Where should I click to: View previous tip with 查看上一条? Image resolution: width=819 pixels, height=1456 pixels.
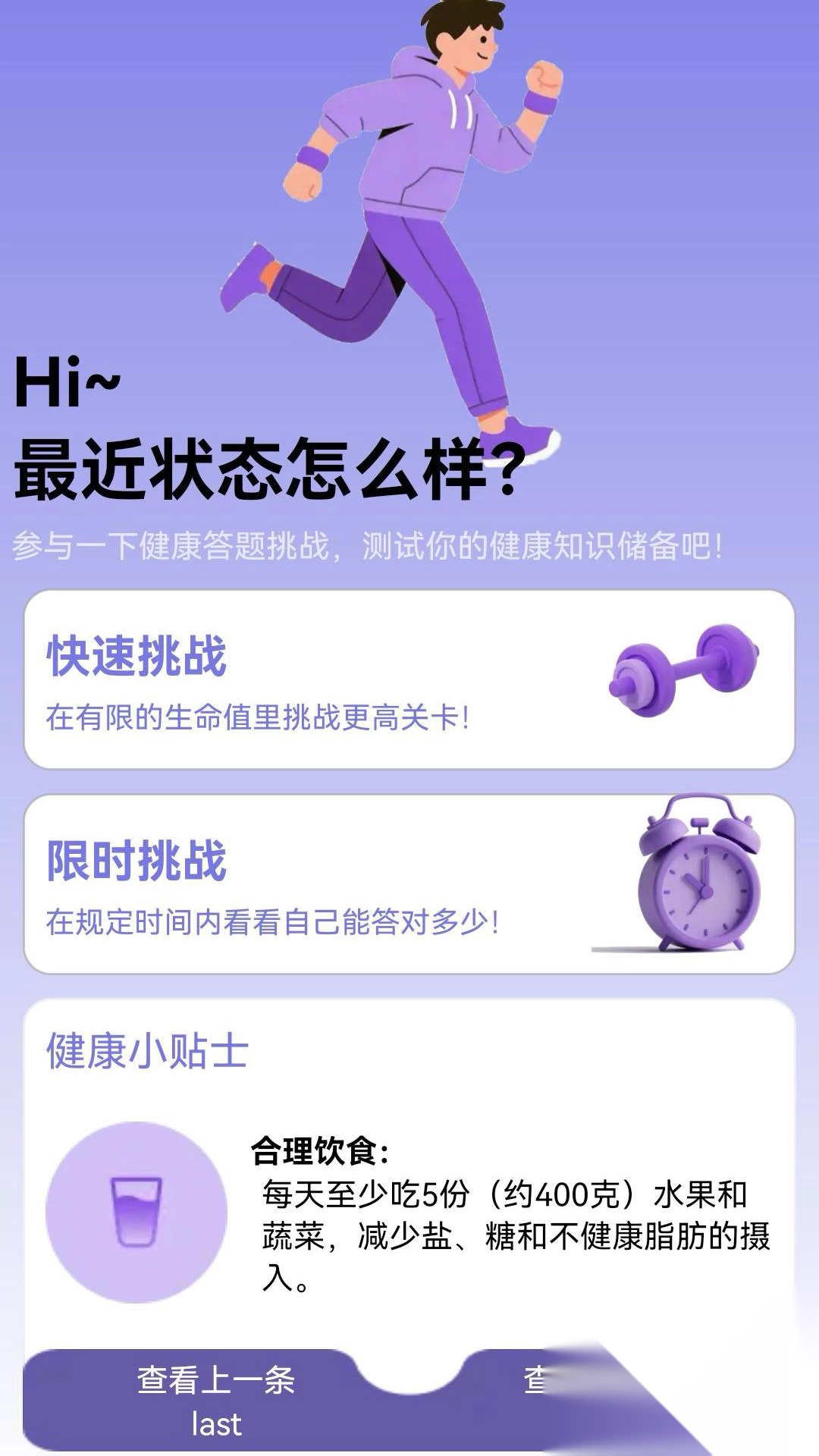tap(215, 1400)
